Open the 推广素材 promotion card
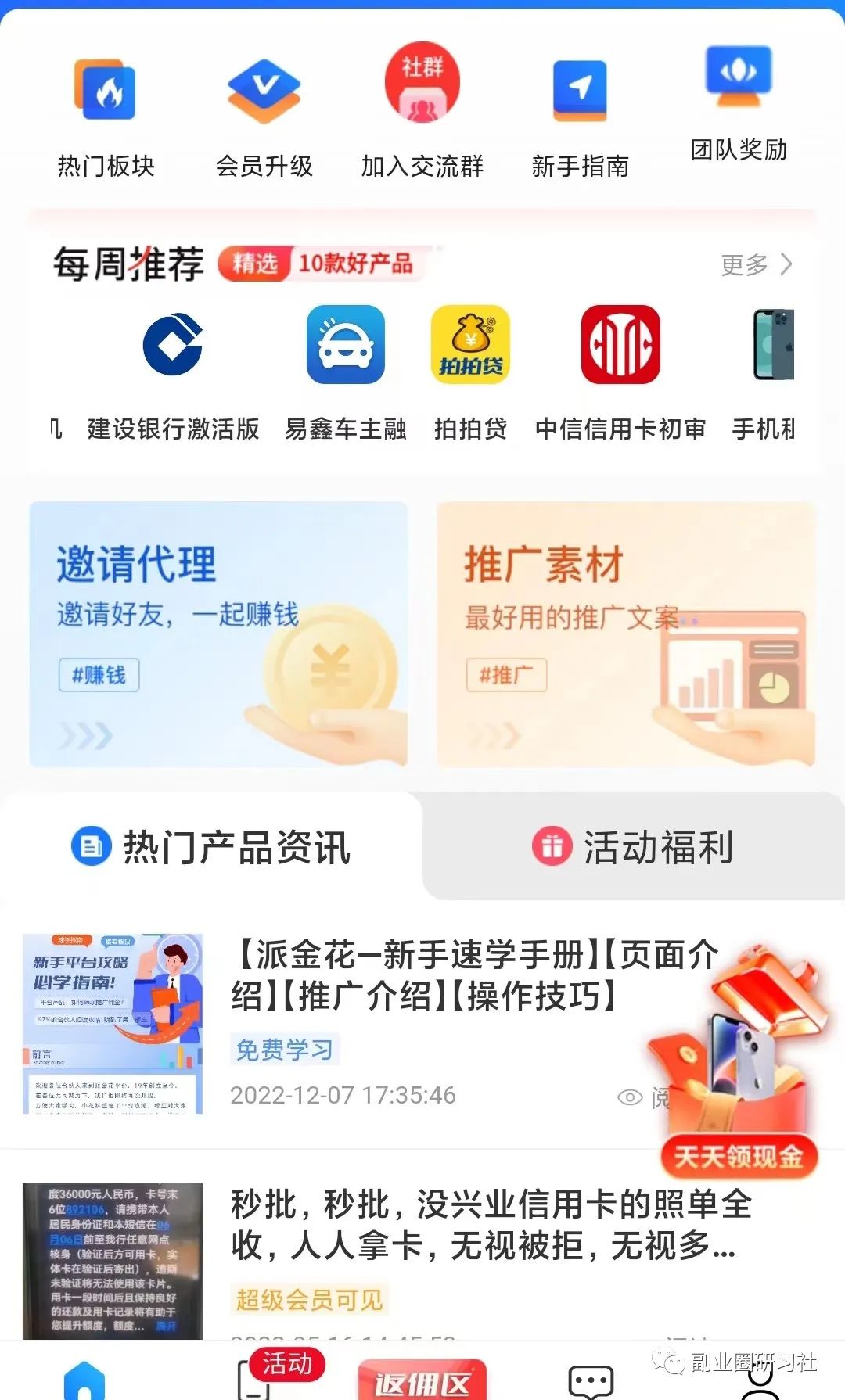 click(x=626, y=634)
